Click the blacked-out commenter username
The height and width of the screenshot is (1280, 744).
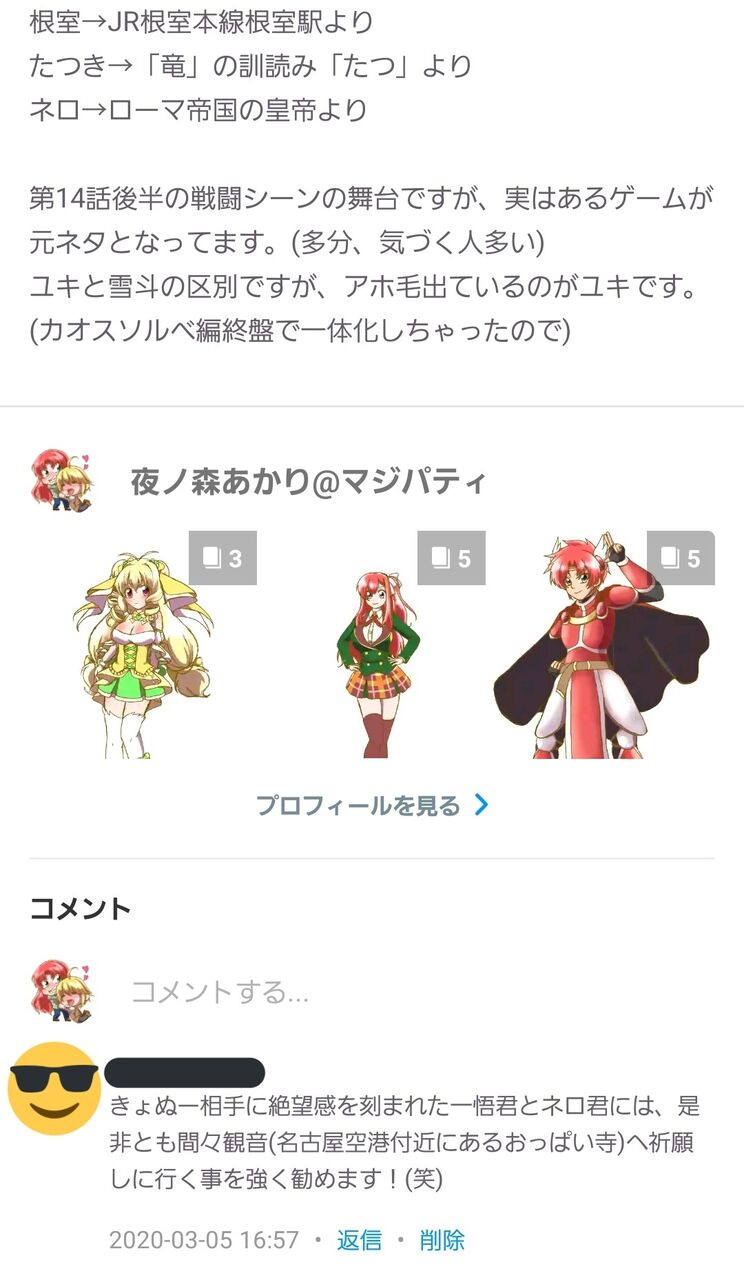(x=185, y=1072)
